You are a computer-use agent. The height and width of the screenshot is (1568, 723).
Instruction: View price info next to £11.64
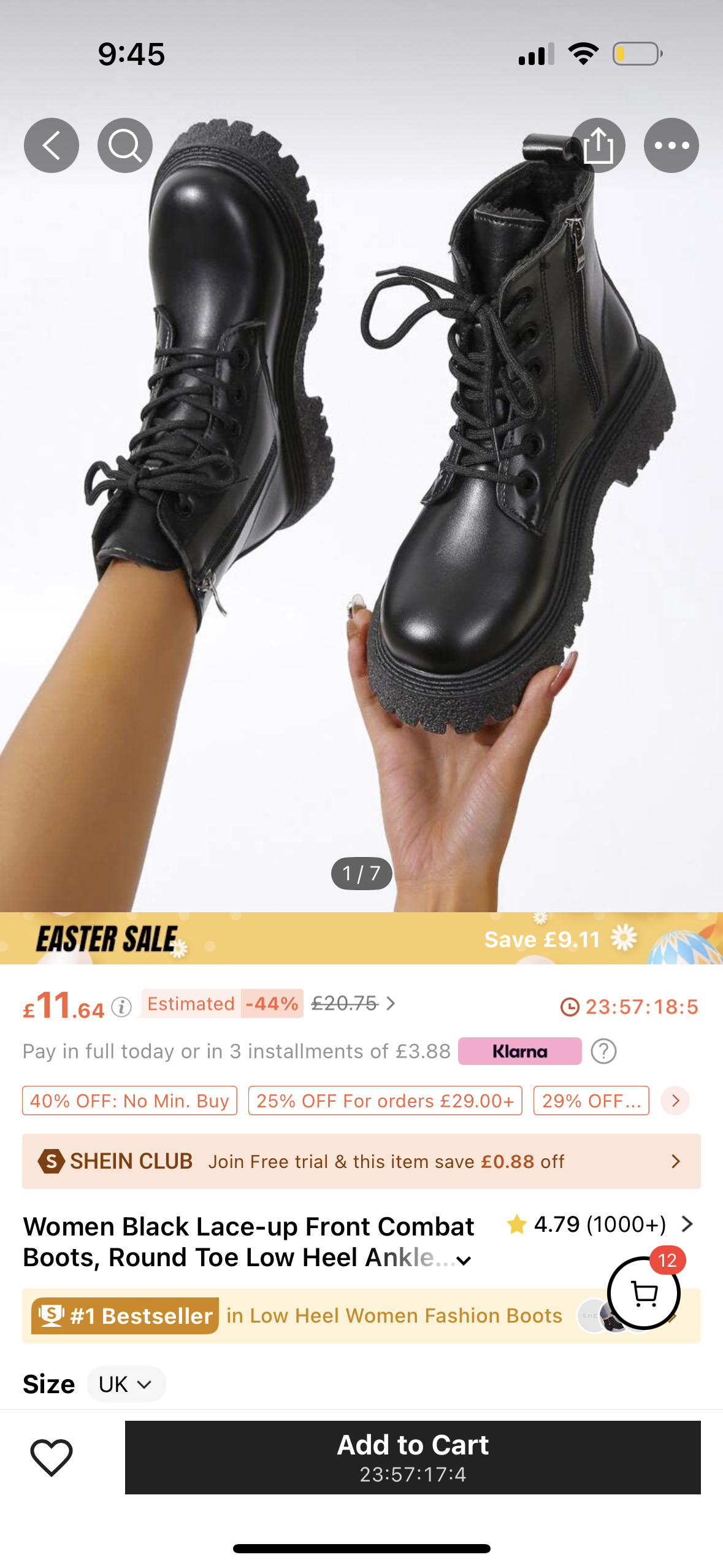click(121, 1007)
